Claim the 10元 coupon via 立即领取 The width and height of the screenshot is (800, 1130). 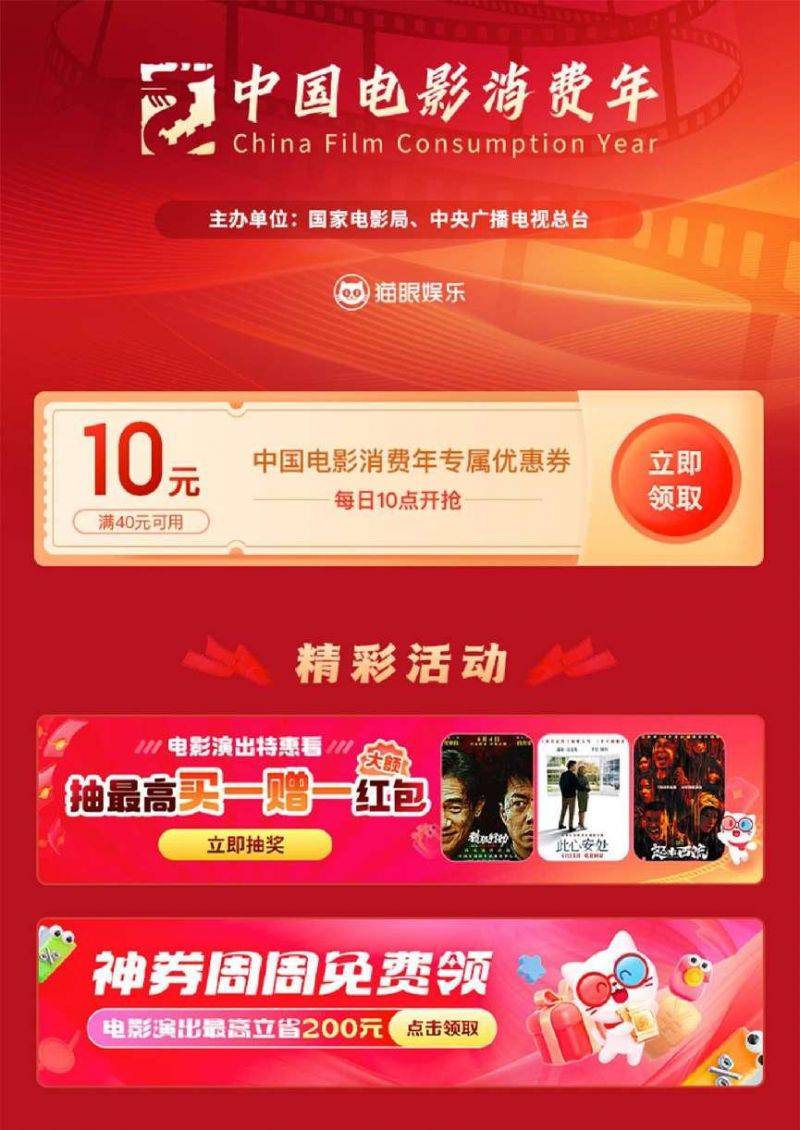675,479
